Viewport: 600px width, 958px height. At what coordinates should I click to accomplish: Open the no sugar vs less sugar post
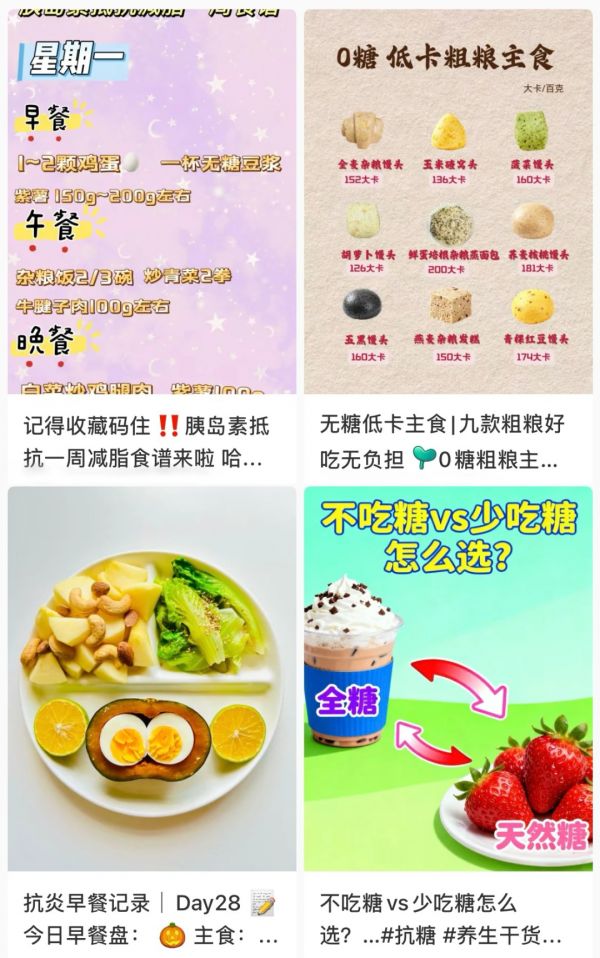[x=448, y=680]
